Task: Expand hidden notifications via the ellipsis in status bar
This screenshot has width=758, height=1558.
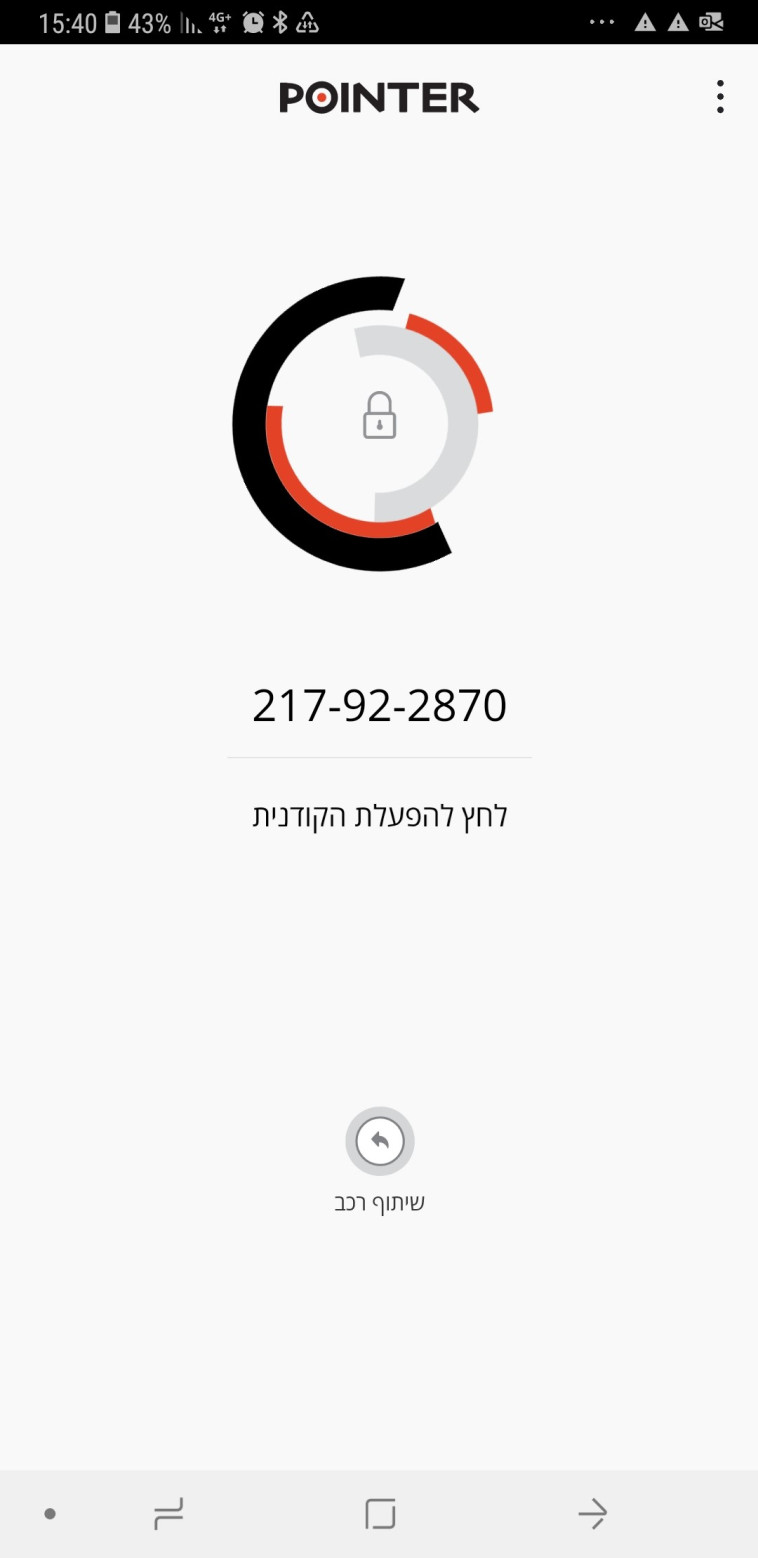Action: [x=601, y=20]
